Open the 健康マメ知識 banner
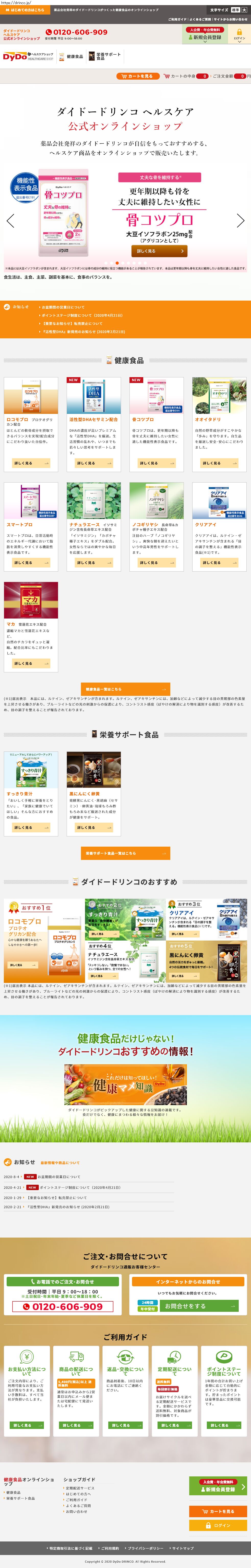 (126, 1084)
